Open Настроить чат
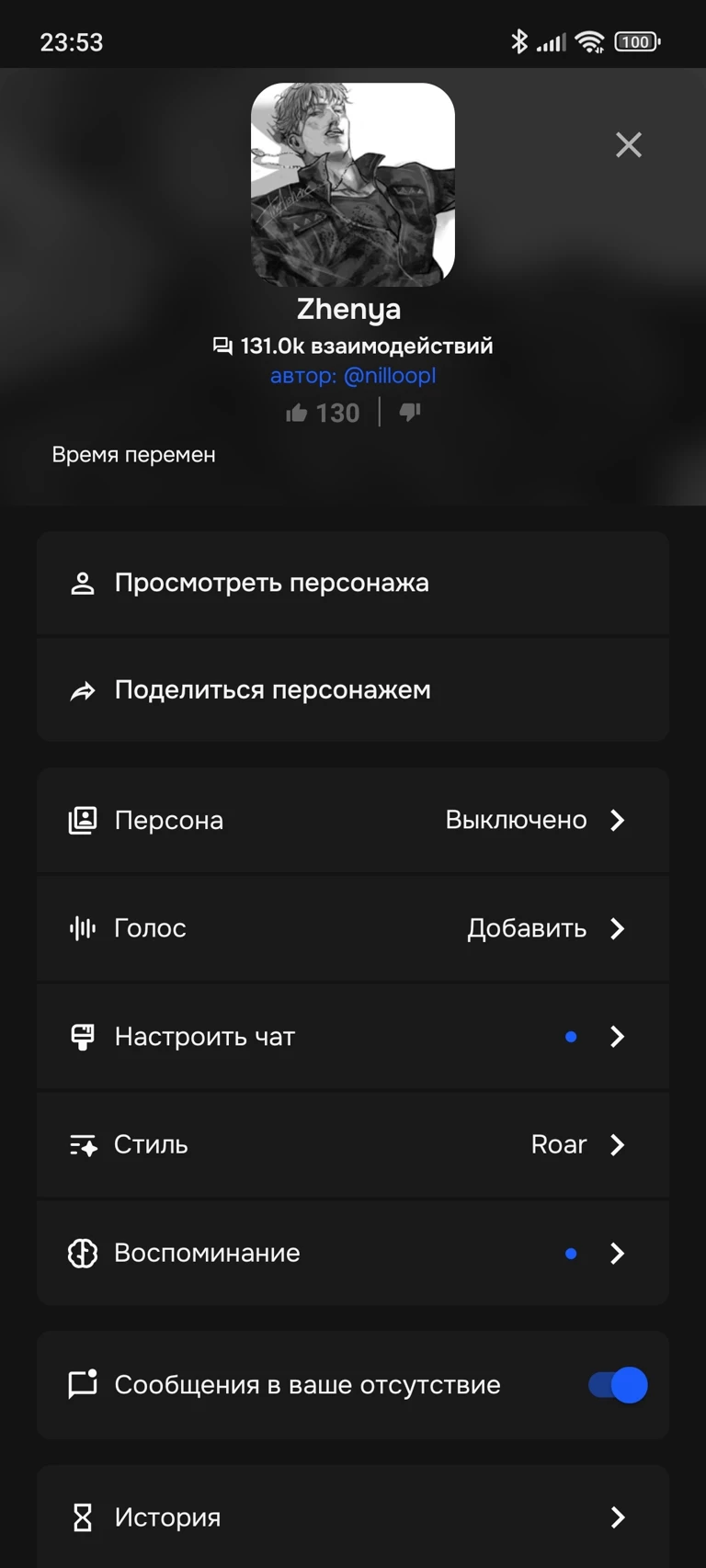 click(x=353, y=1037)
